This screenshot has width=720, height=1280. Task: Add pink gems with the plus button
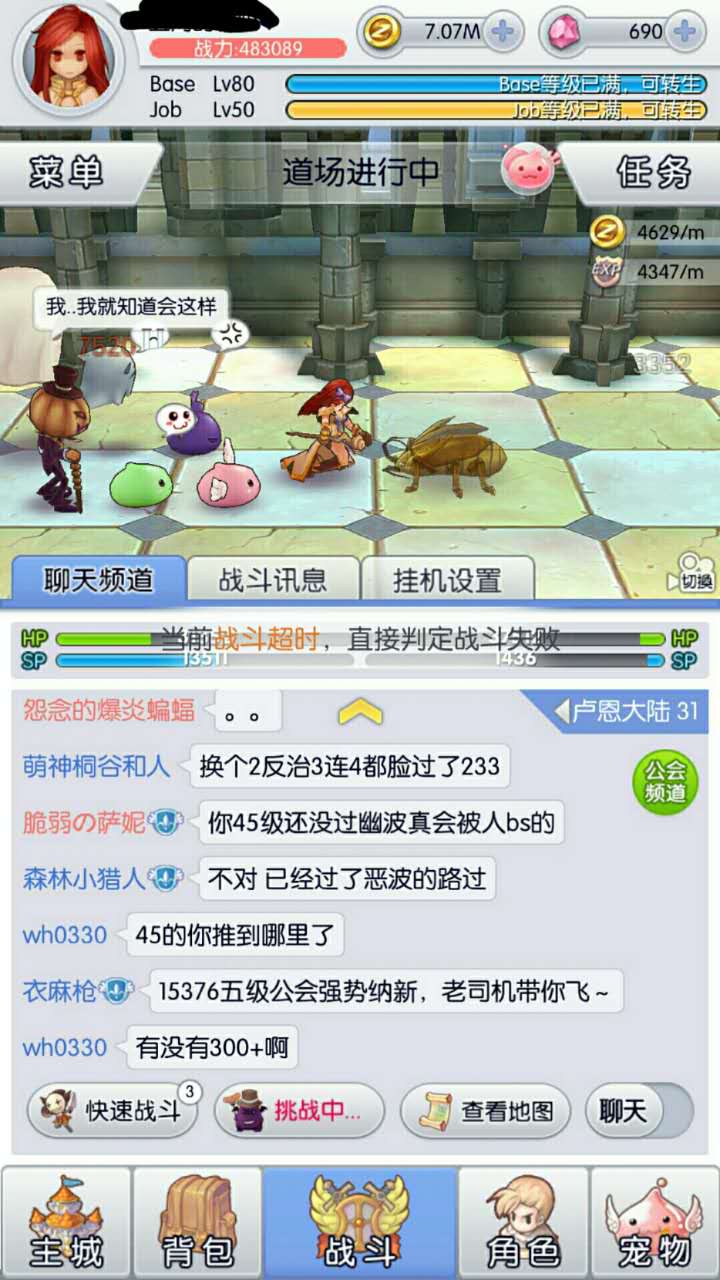click(x=685, y=32)
